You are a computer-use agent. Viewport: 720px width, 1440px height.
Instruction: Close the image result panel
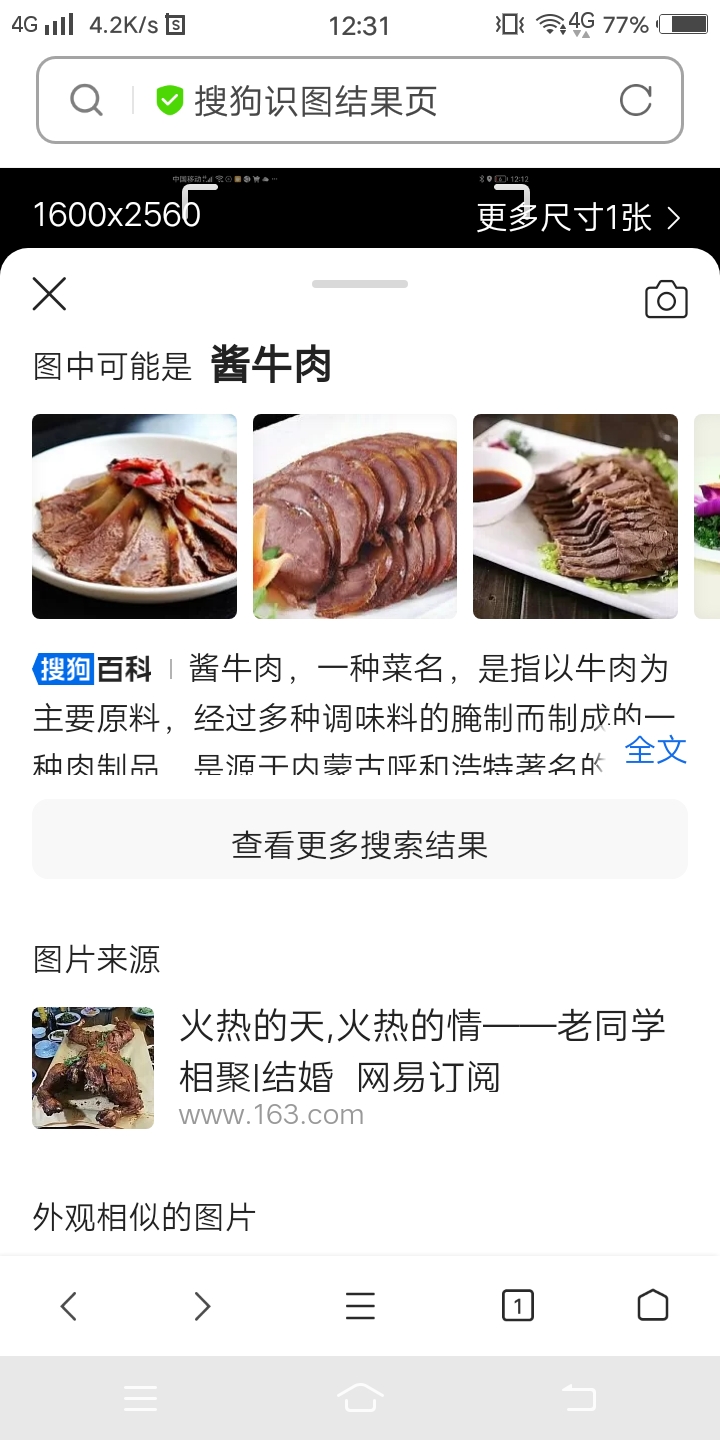point(49,294)
